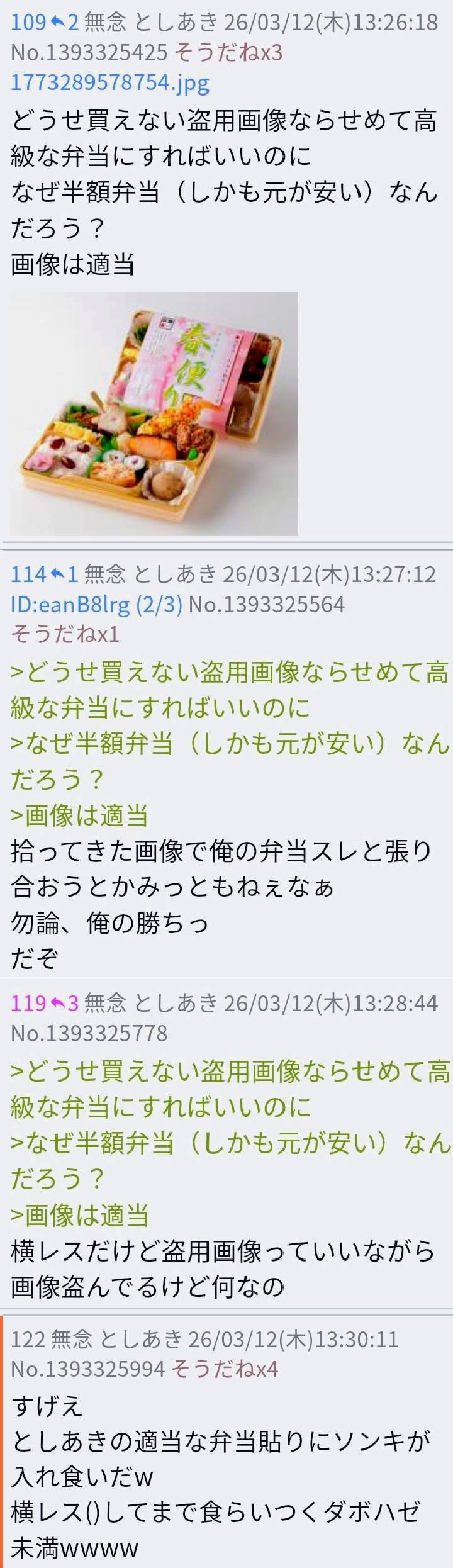
Task: Tap そうだねx3 on post No.1393325425
Action: tap(228, 52)
